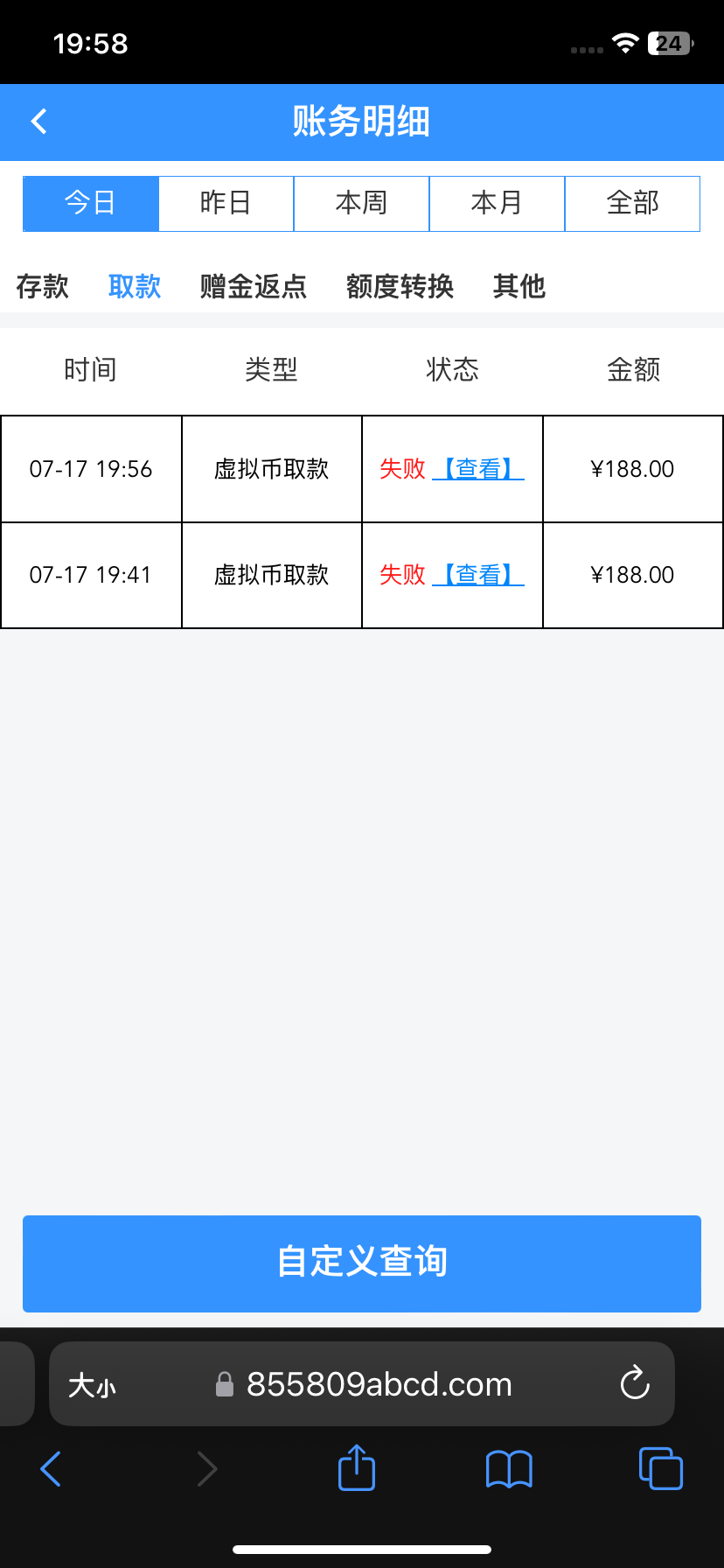
Task: Select the 取款 category
Action: [135, 286]
